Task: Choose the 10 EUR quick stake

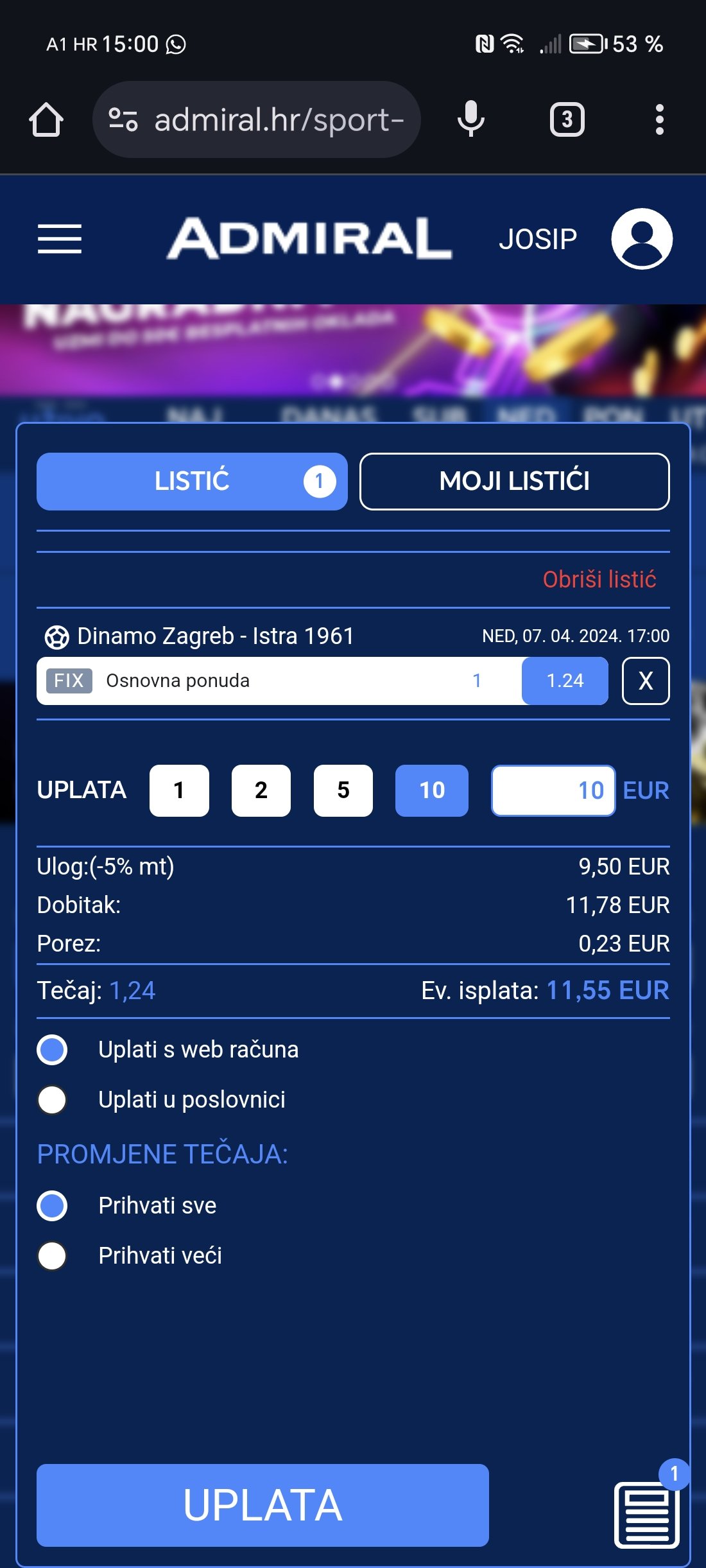Action: pos(431,790)
